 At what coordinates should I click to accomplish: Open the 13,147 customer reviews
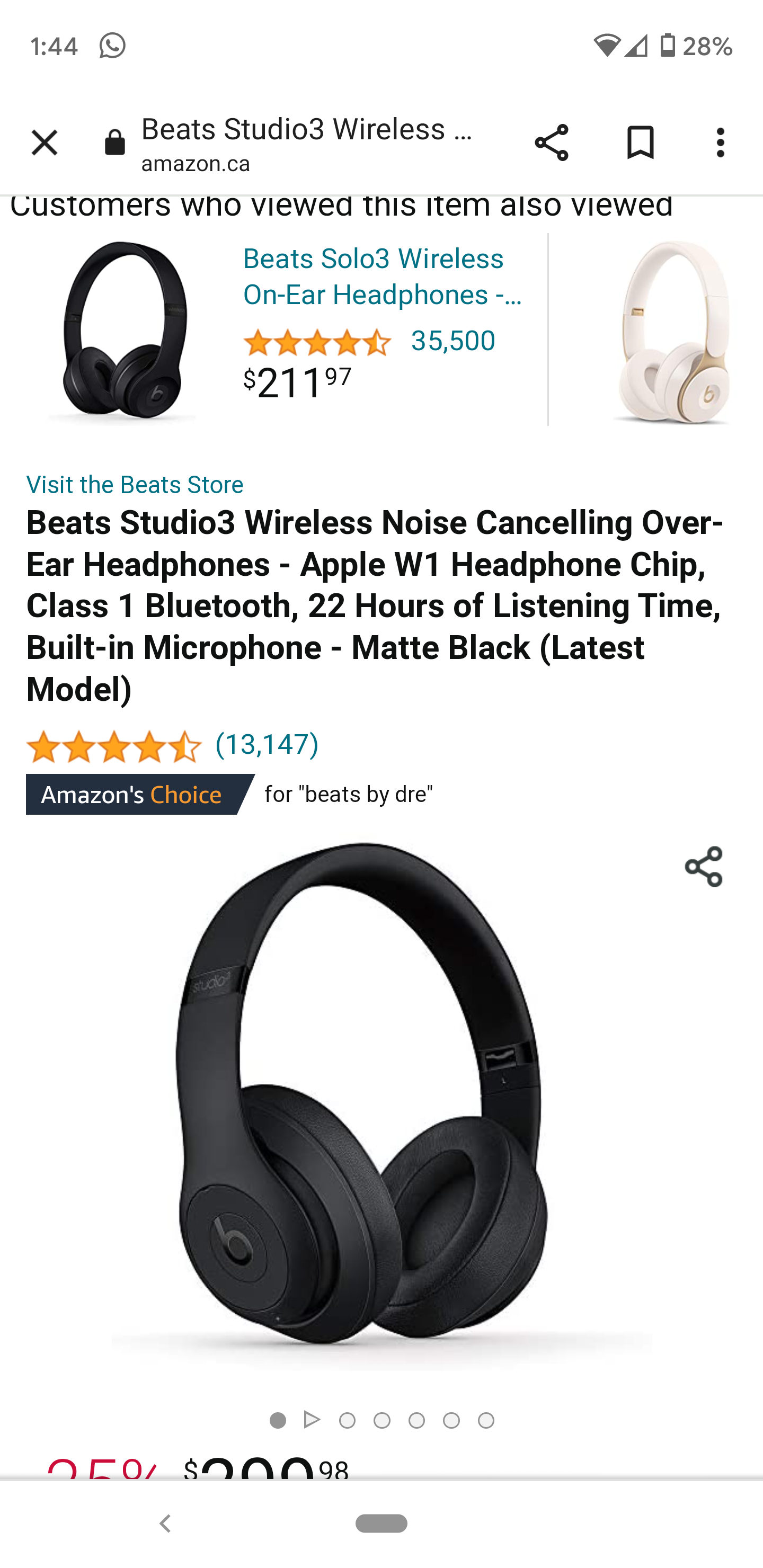267,744
